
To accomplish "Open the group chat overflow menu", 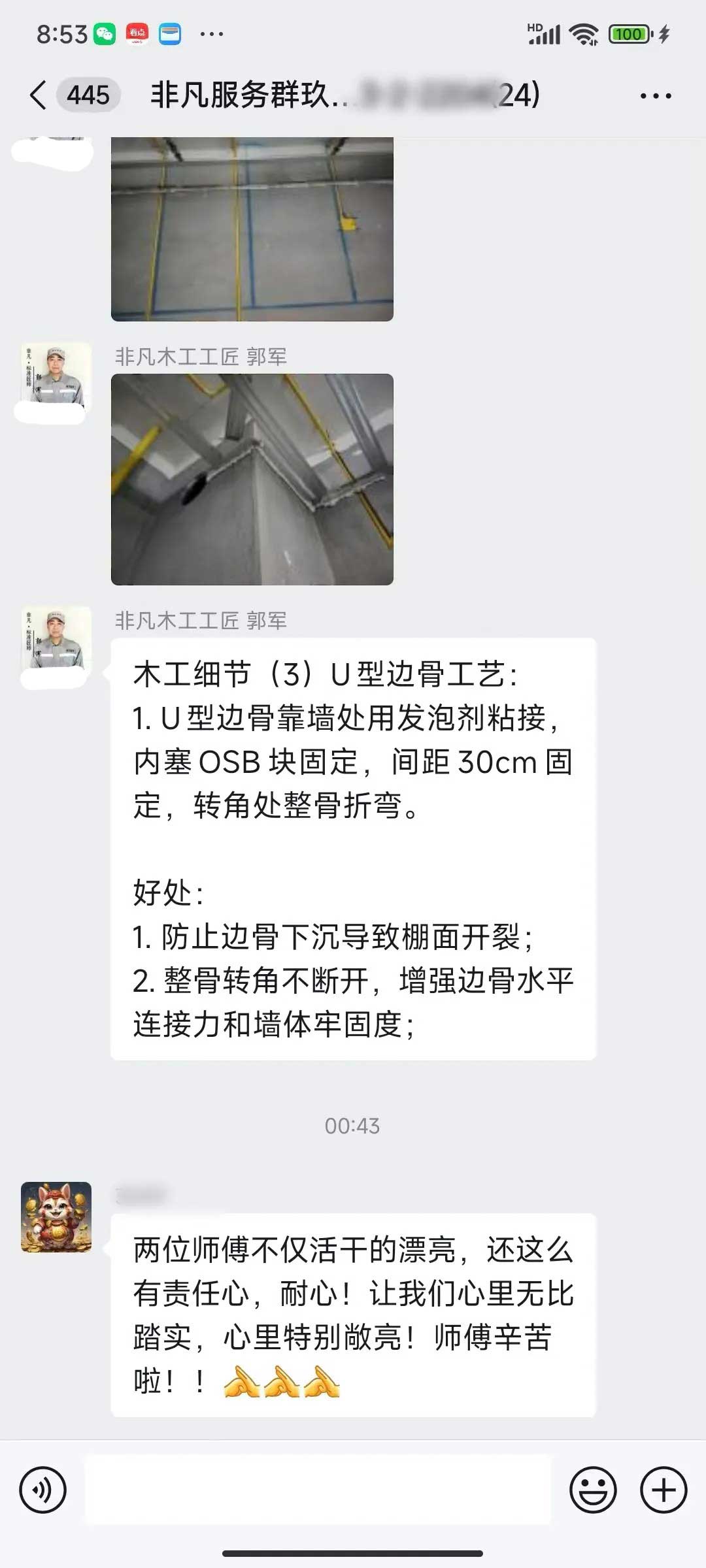I will click(x=655, y=96).
